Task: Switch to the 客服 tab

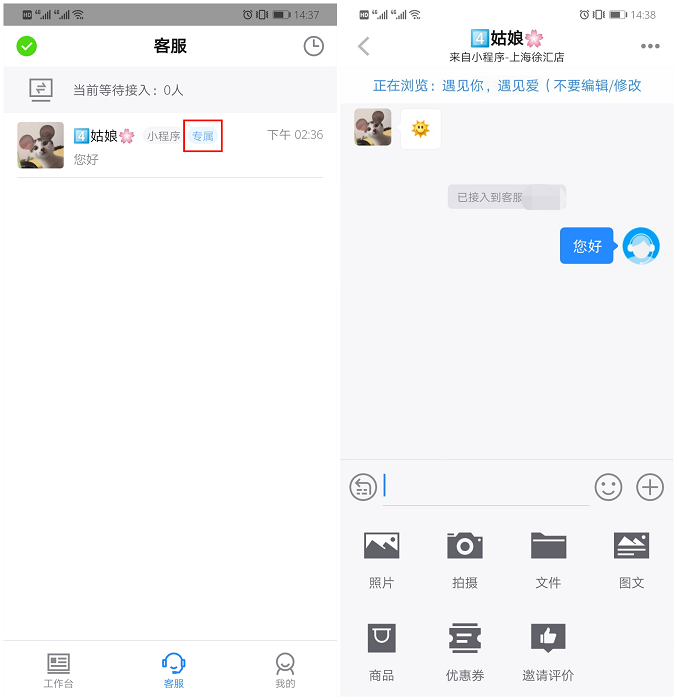Action: pos(174,669)
